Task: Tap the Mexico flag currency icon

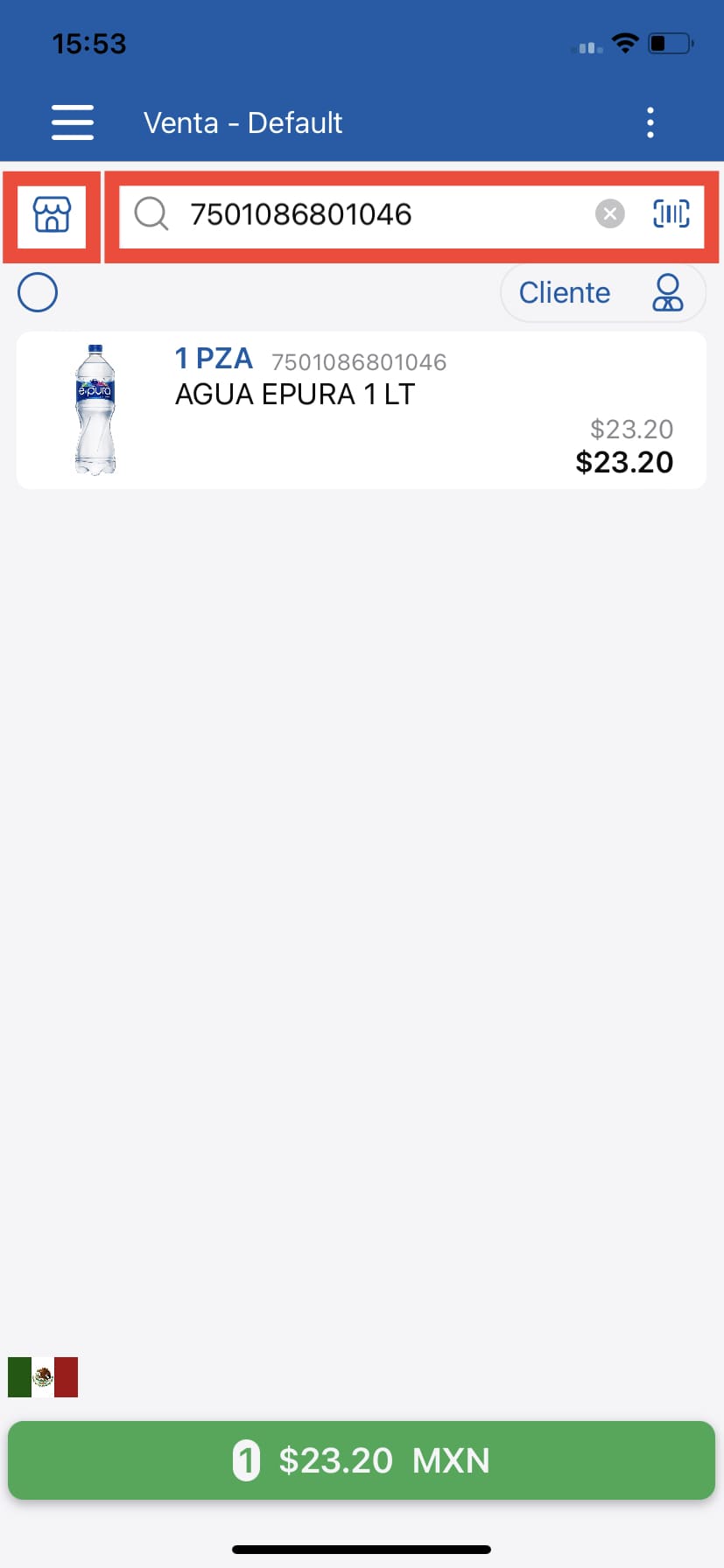Action: click(x=43, y=1376)
